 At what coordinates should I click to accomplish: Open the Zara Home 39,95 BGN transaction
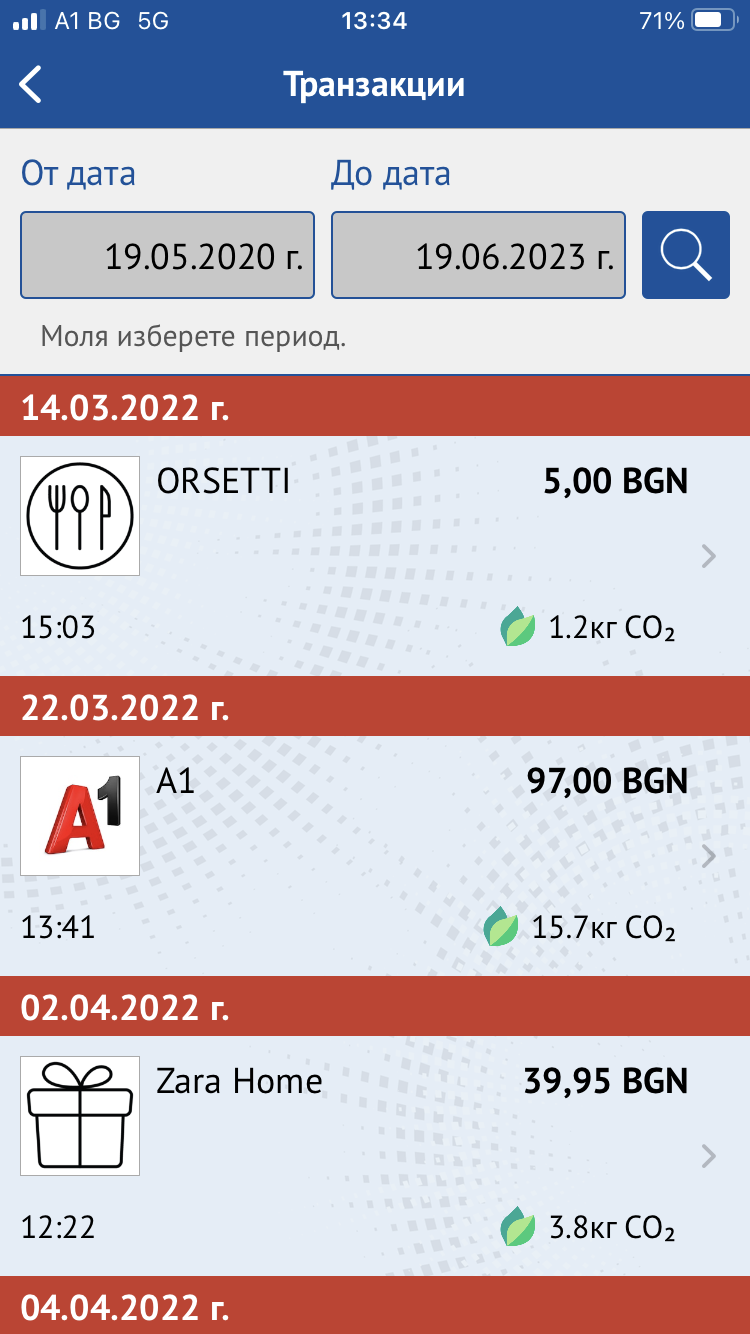[x=375, y=1156]
